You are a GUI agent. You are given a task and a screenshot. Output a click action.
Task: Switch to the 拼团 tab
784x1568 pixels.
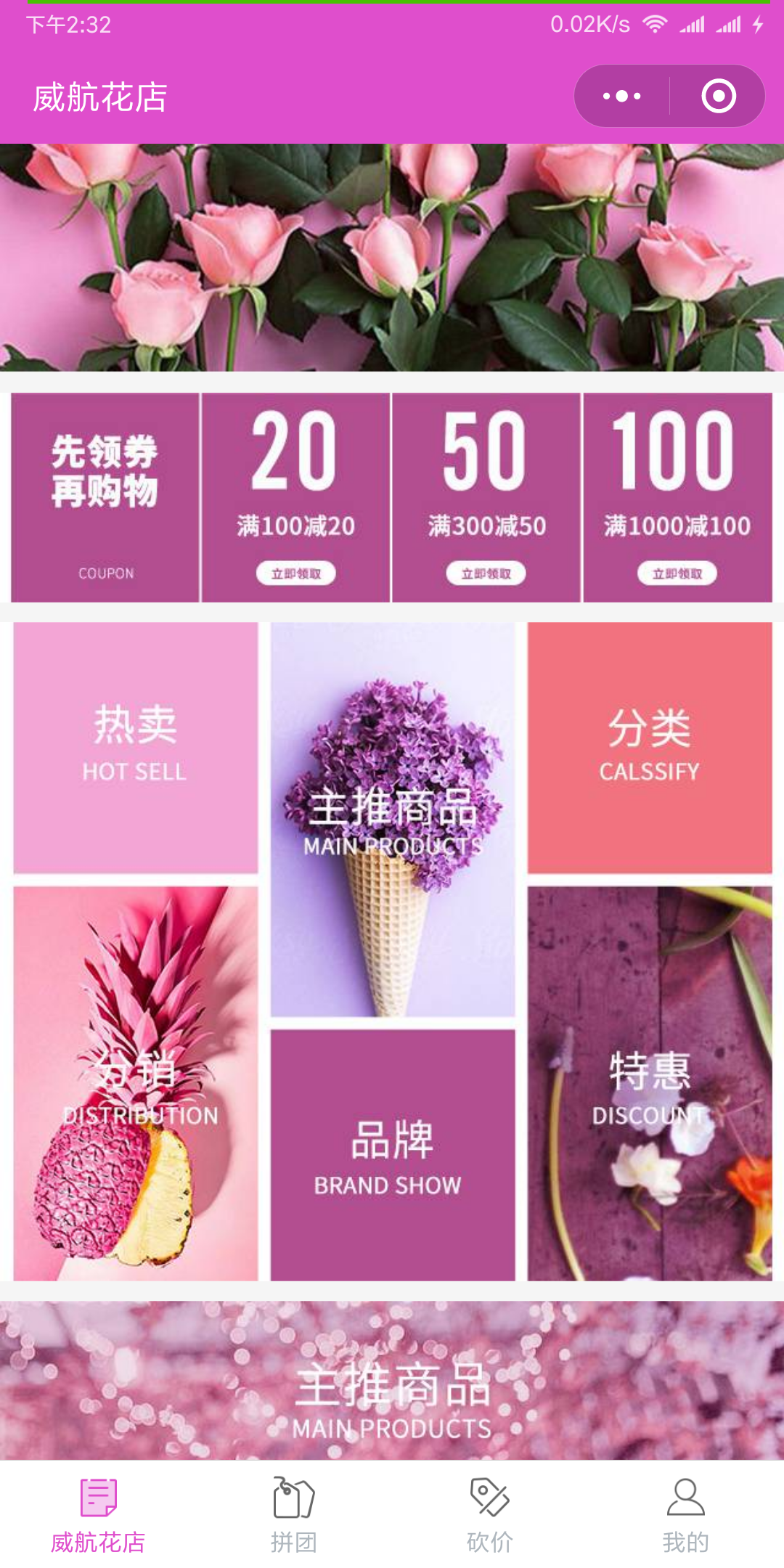pos(294,1515)
